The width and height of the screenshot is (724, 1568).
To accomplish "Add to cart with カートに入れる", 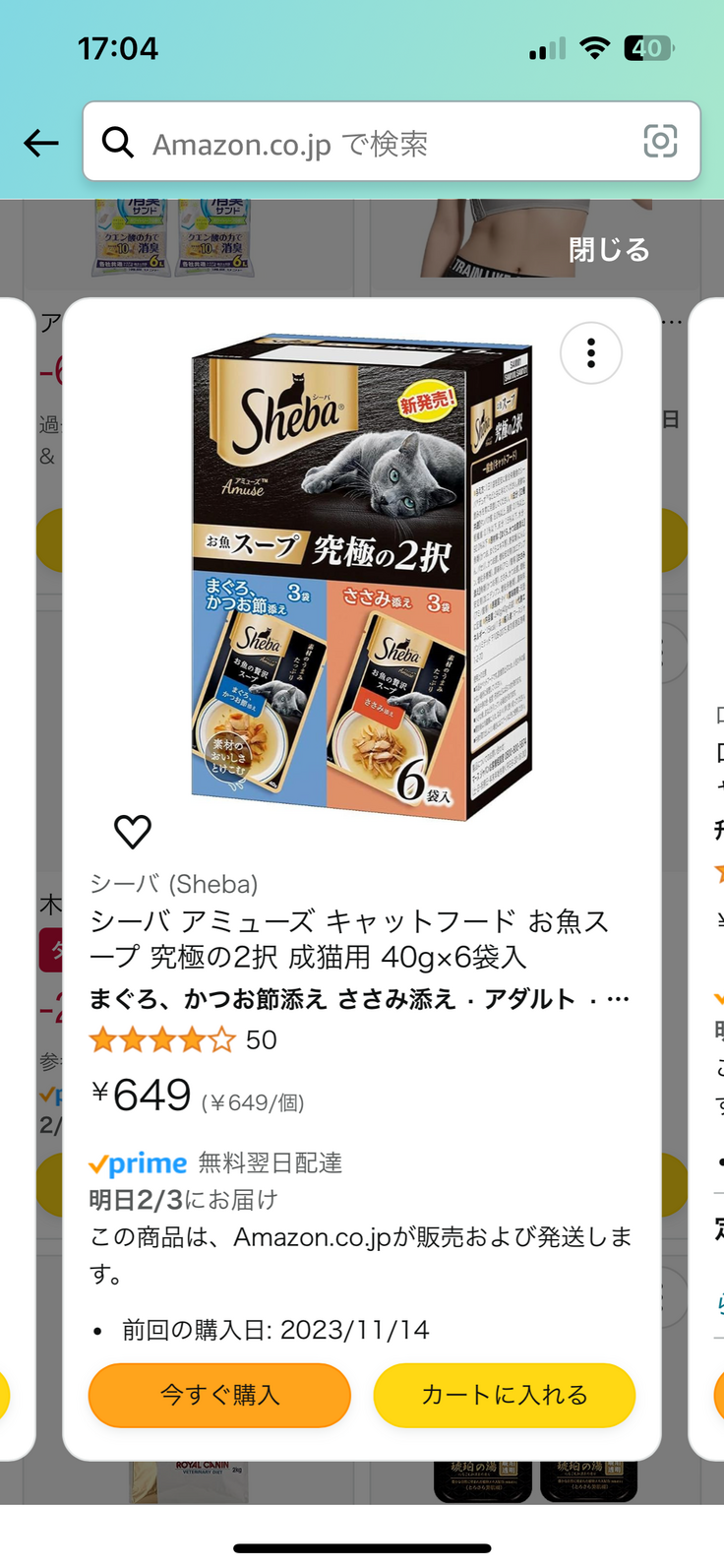I will point(505,1395).
